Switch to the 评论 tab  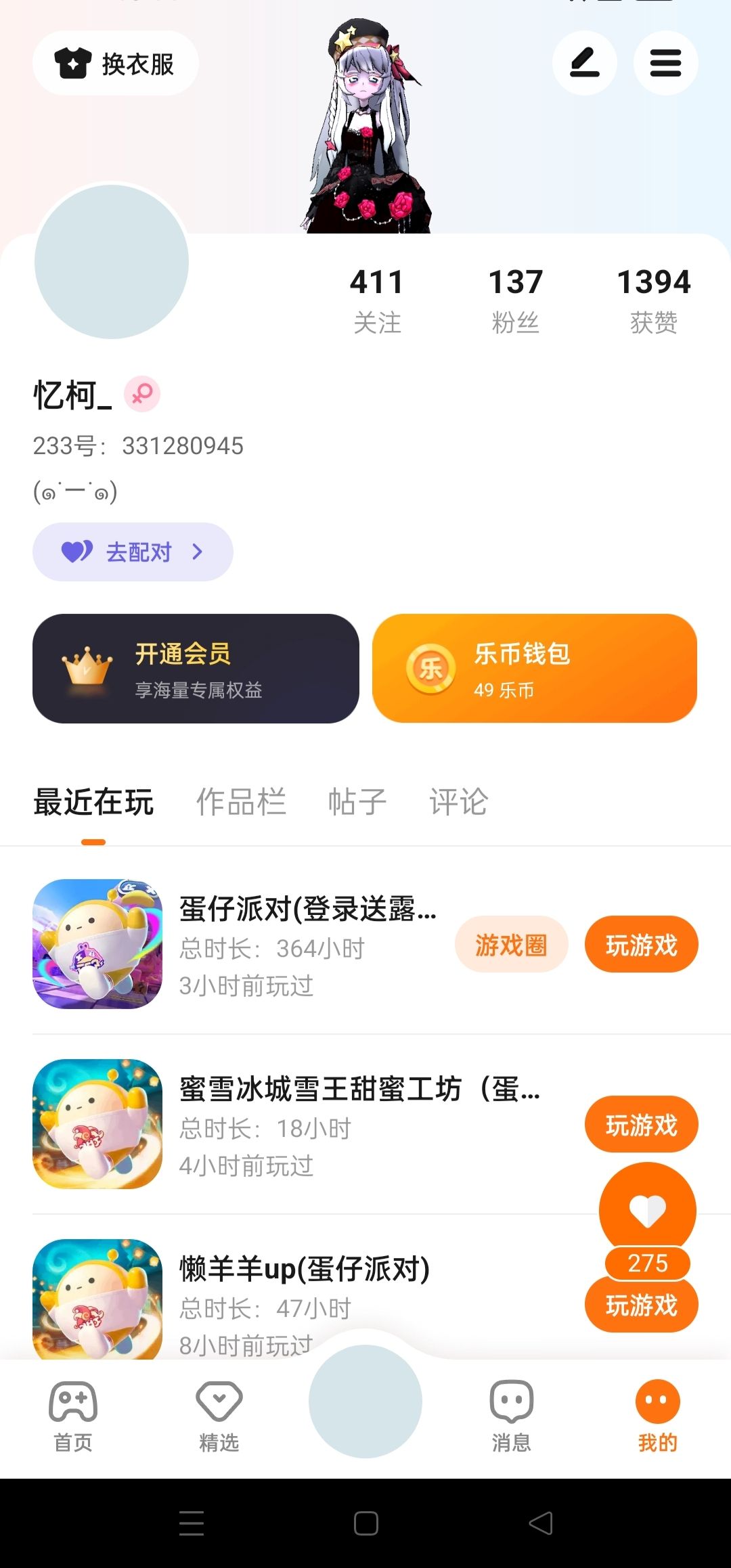pos(459,802)
